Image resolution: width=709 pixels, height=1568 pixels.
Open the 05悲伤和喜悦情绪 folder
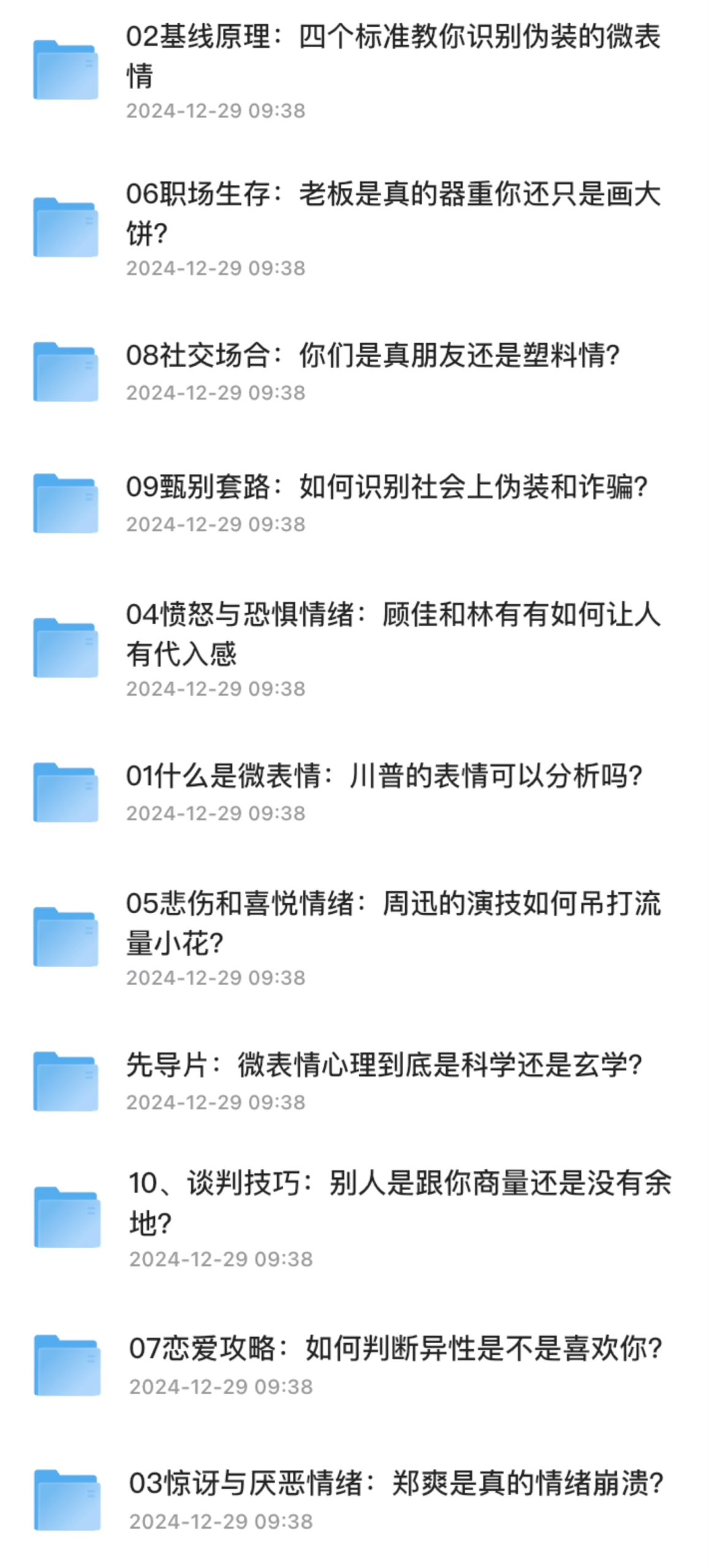coord(354,938)
